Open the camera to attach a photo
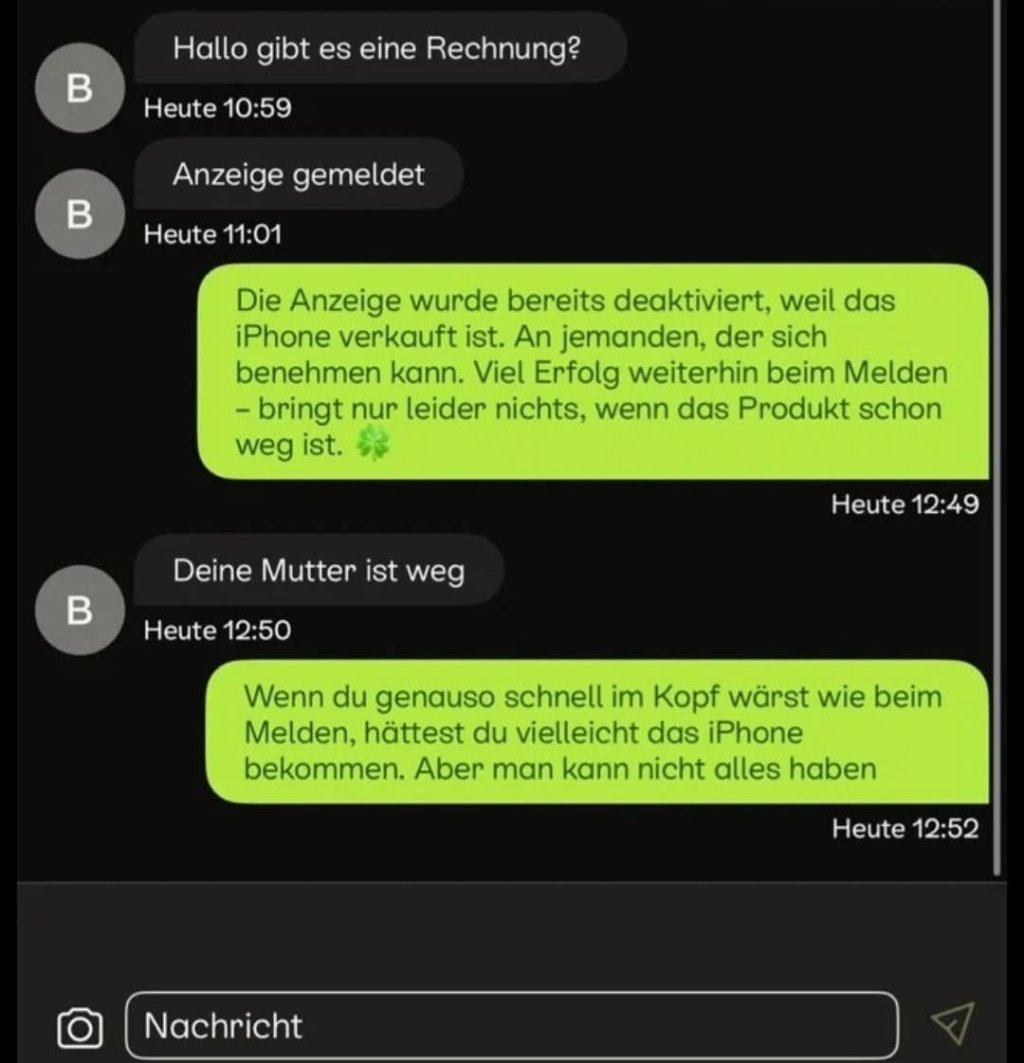This screenshot has height=1063, width=1024. pyautogui.click(x=81, y=1026)
